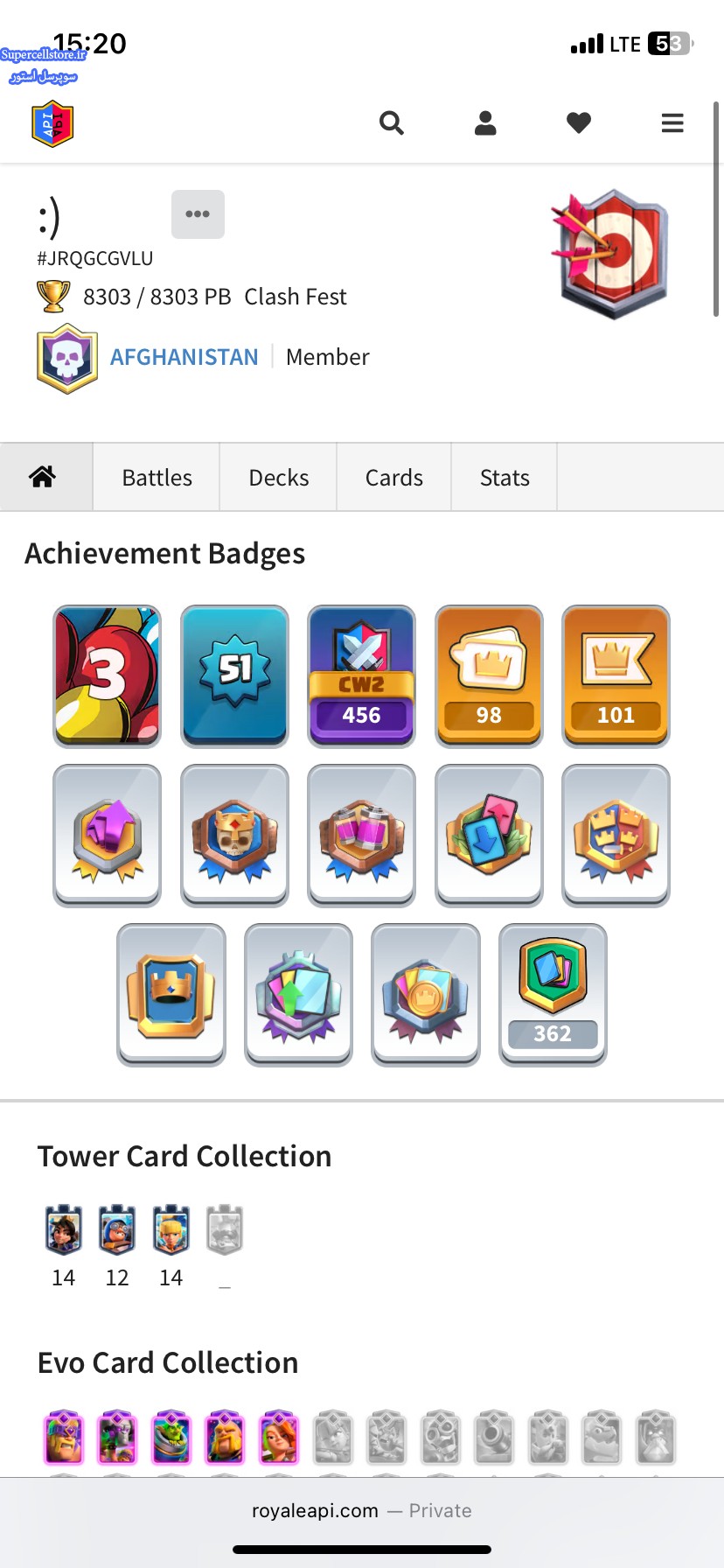Switch to the Cards tab

[x=394, y=478]
